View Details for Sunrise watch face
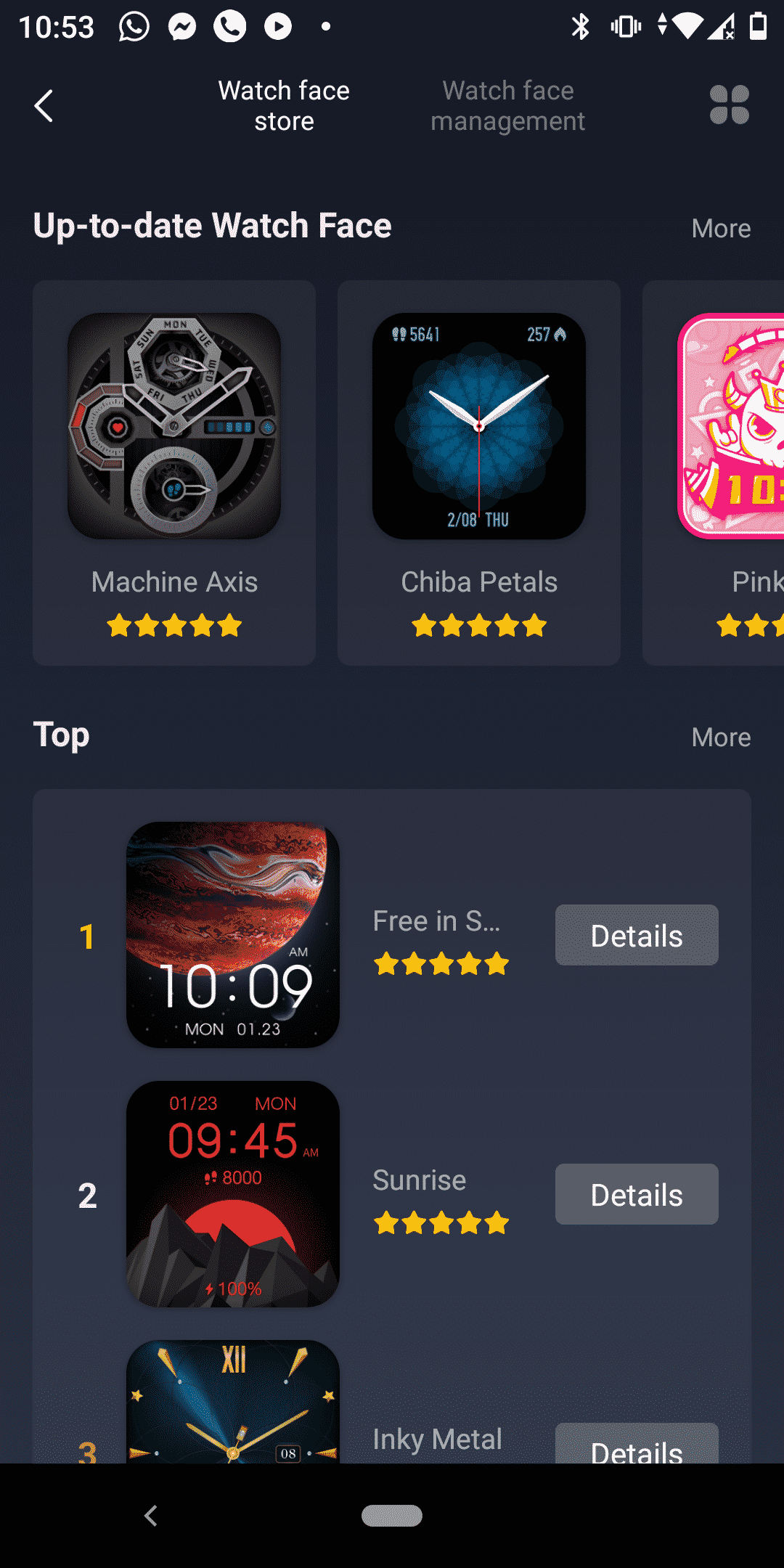 tap(637, 1195)
